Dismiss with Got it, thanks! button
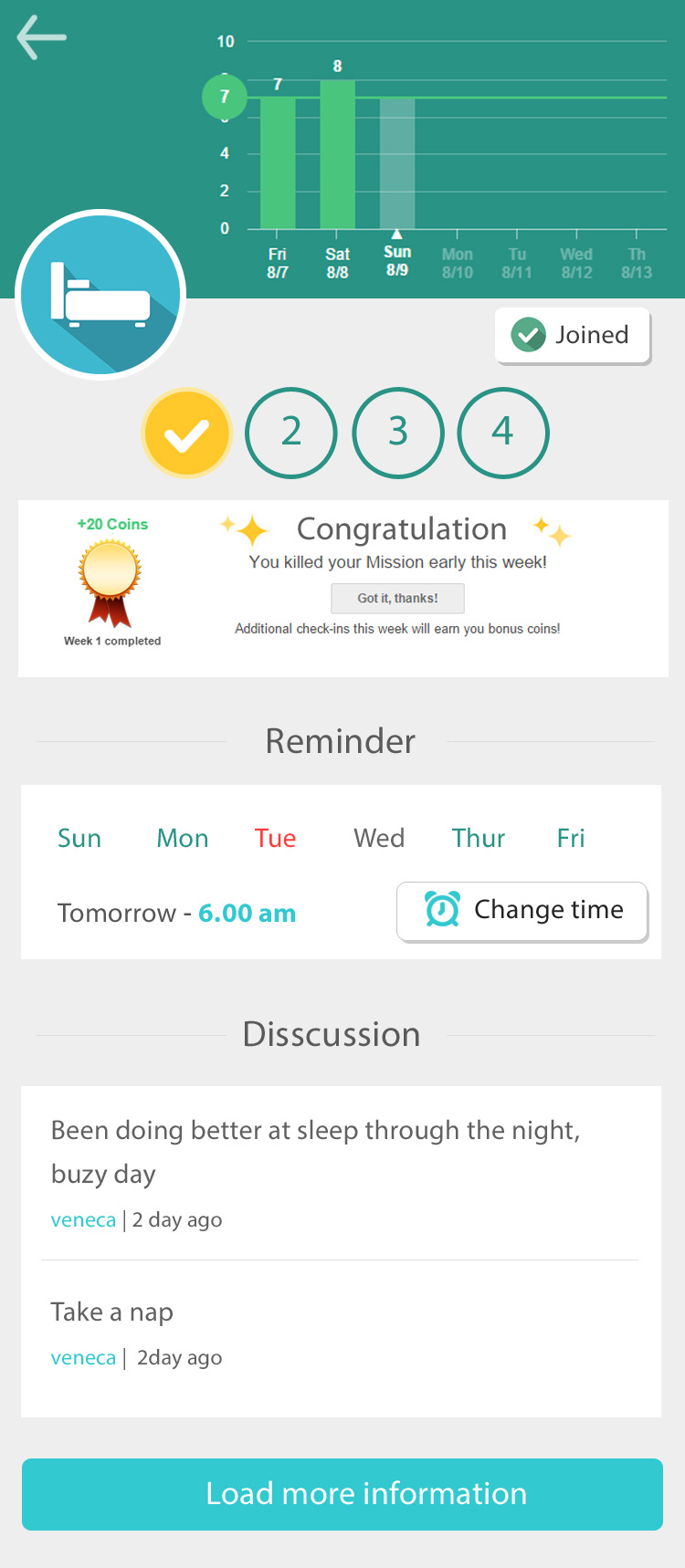The height and width of the screenshot is (1568, 685). [397, 598]
